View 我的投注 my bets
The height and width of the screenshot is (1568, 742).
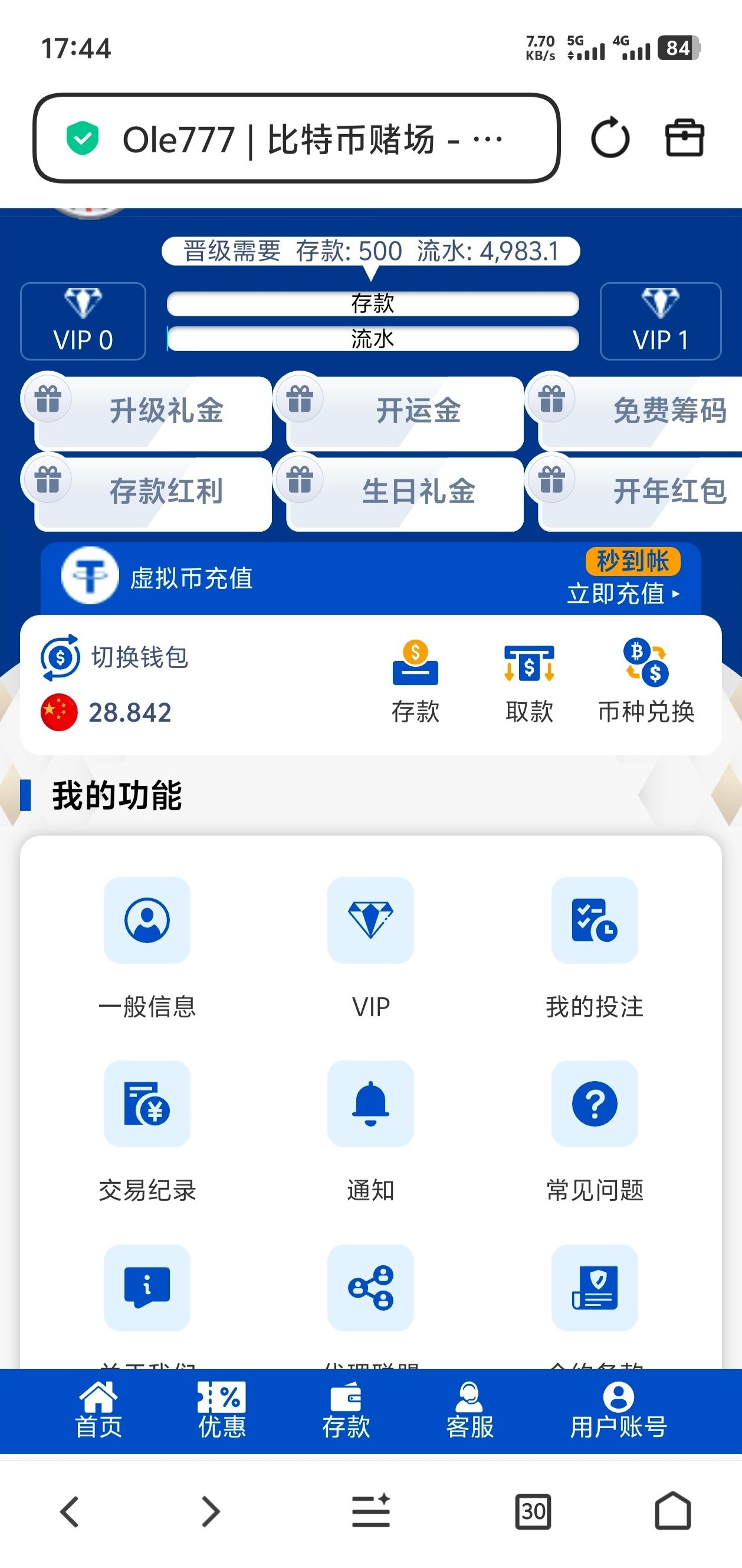click(594, 942)
